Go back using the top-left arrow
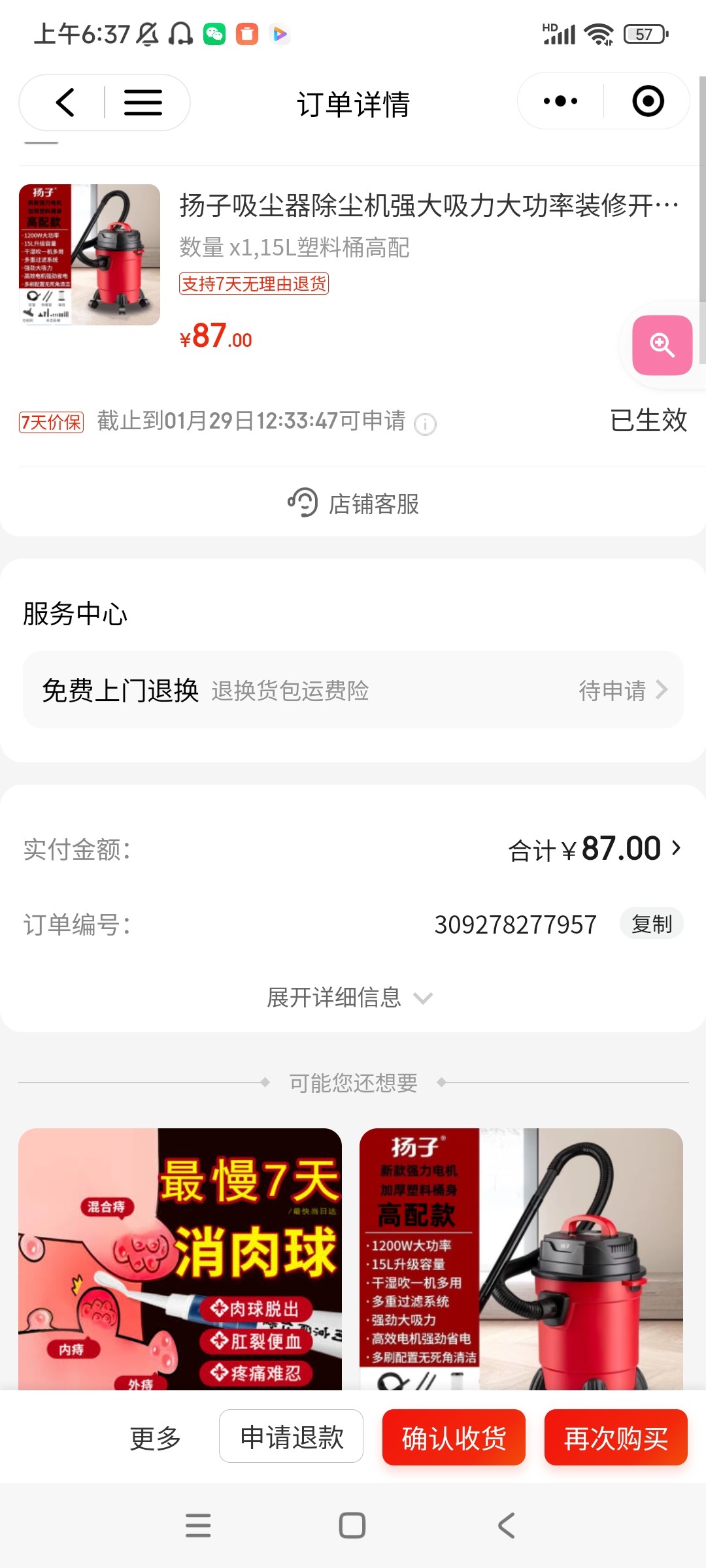 coord(65,103)
